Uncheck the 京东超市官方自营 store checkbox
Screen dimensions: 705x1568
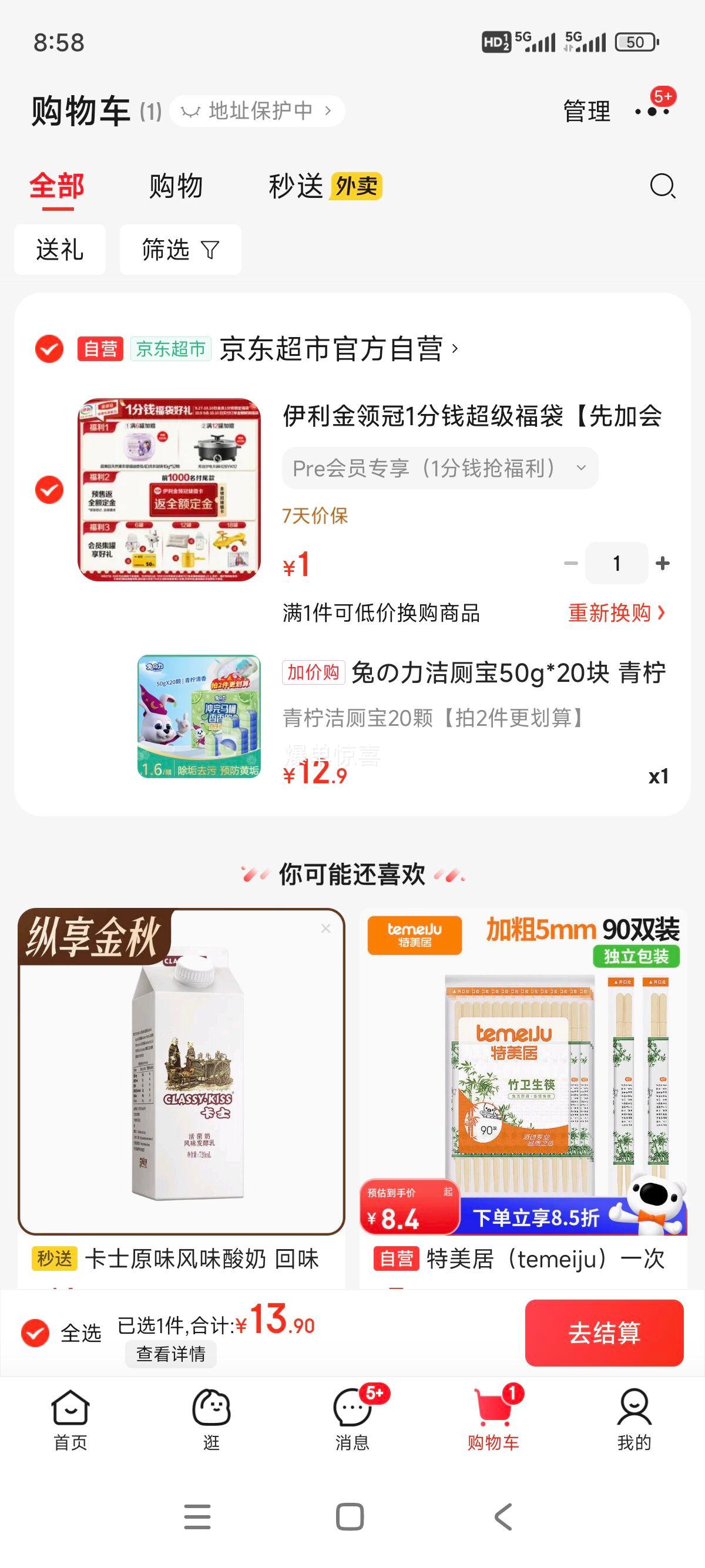49,349
